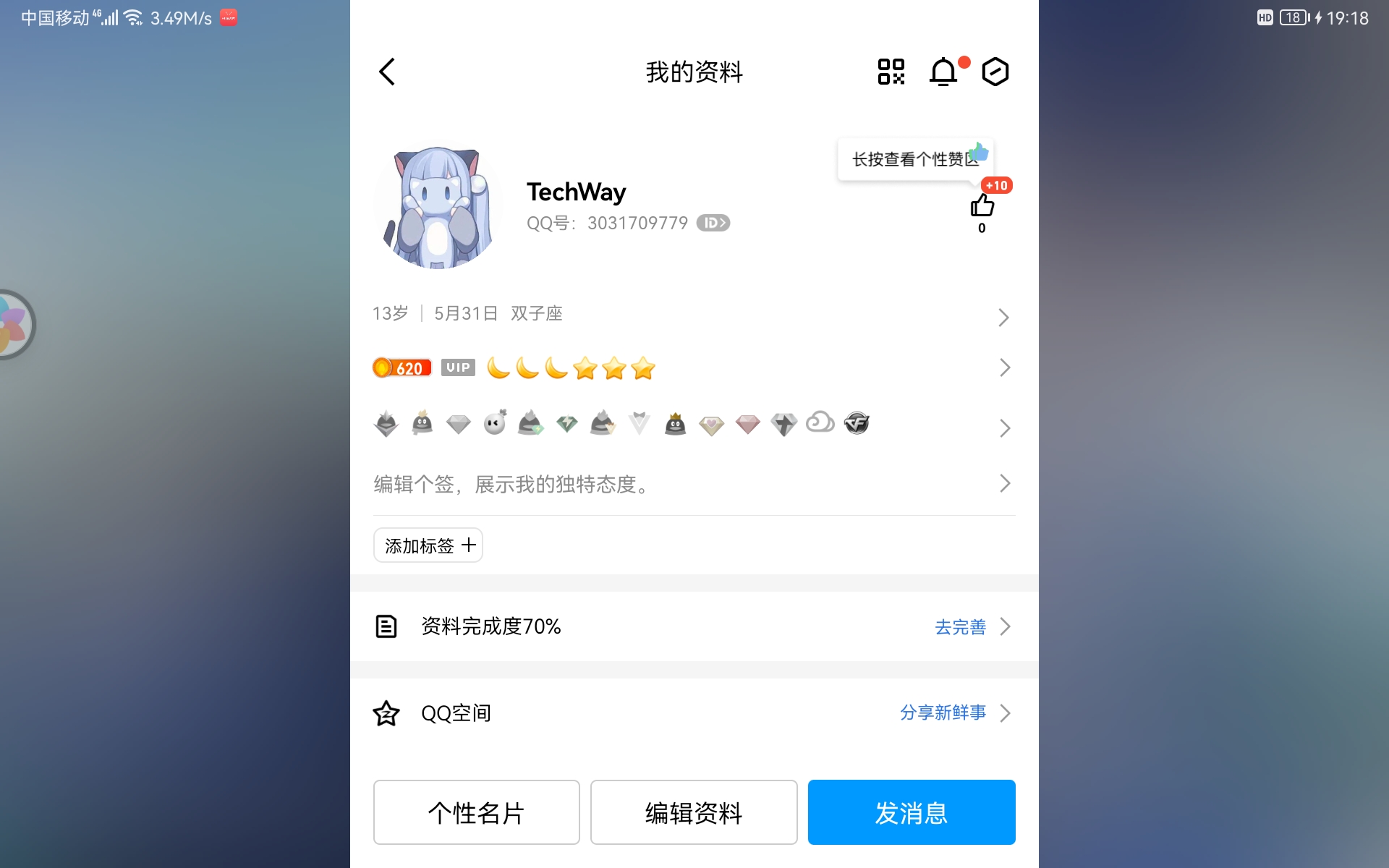Open the 个性名片 button

(x=476, y=812)
